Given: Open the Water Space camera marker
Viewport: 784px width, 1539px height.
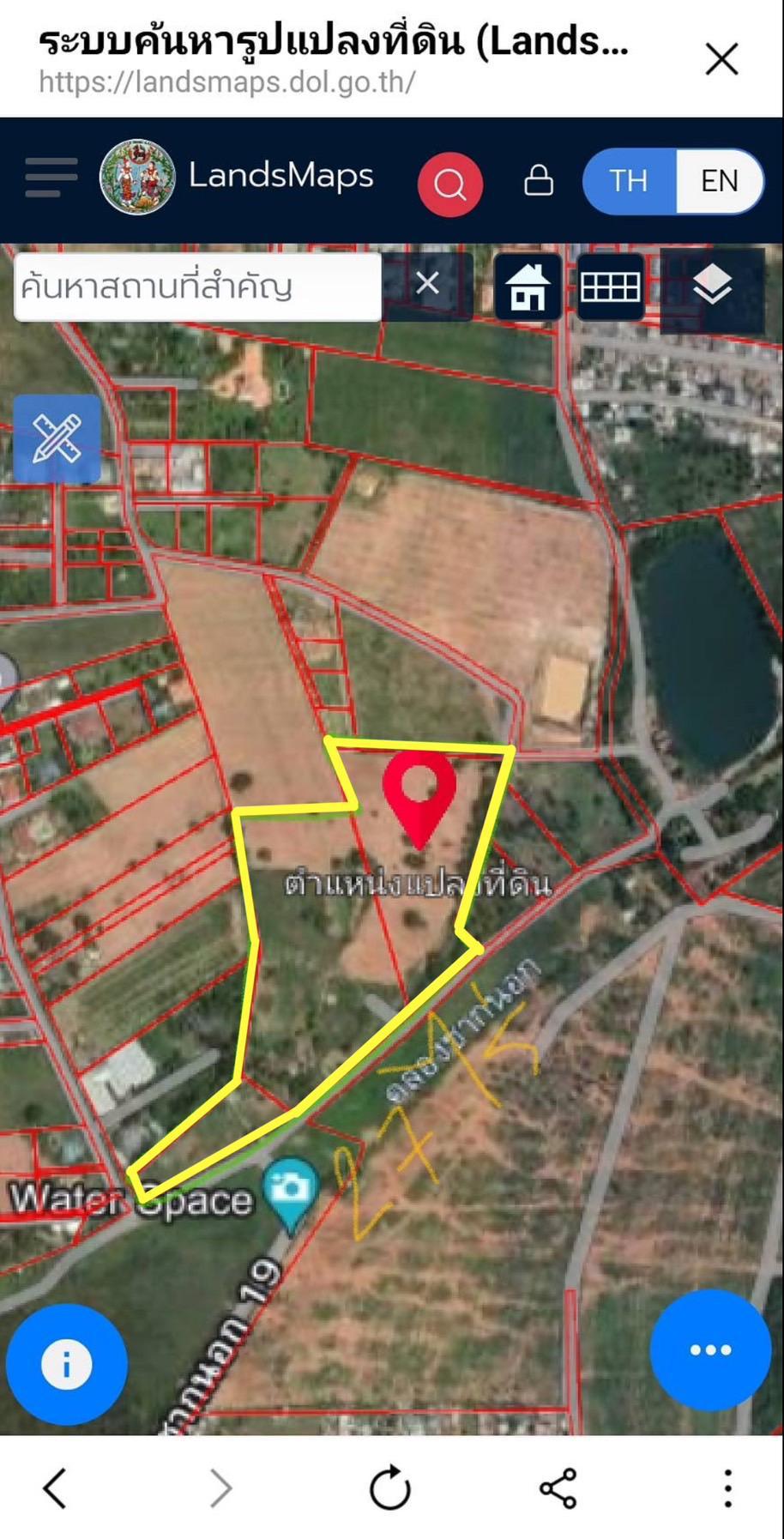Looking at the screenshot, I should tap(290, 1192).
